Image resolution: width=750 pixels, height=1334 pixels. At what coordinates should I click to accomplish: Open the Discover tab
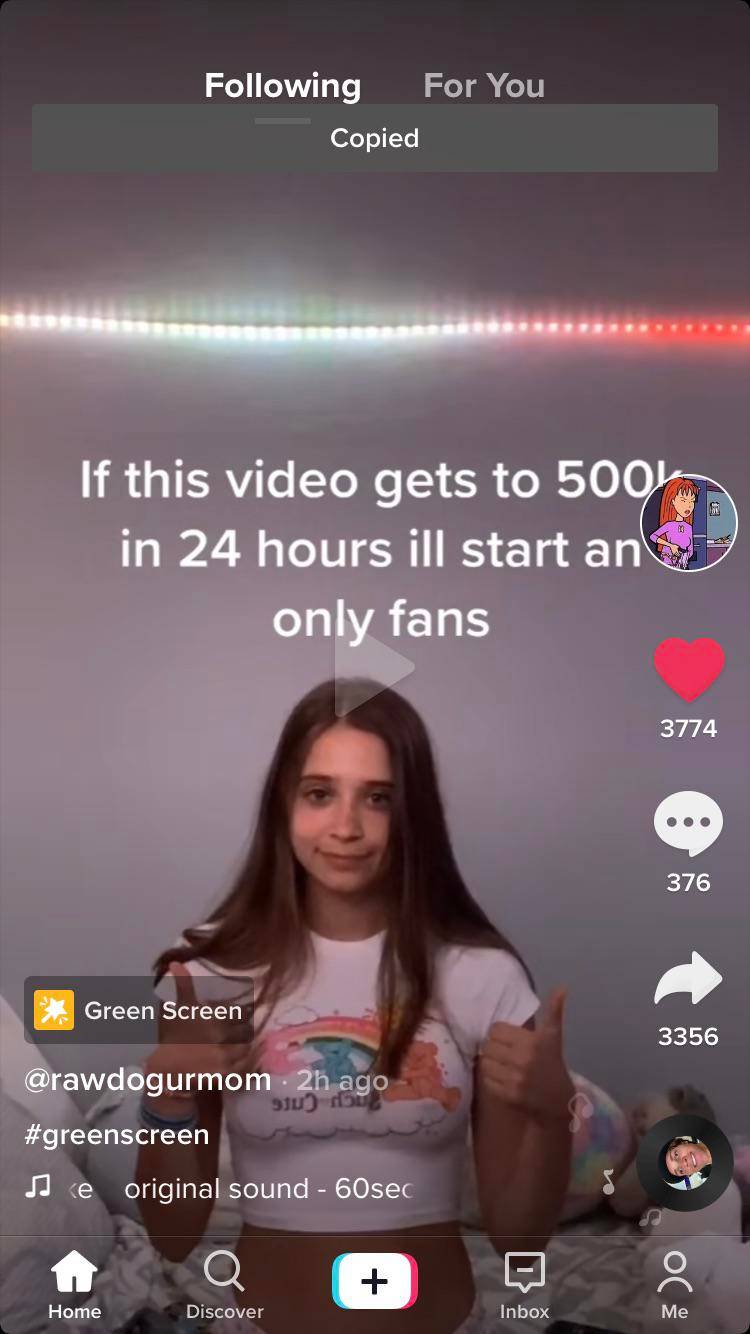(x=224, y=1285)
